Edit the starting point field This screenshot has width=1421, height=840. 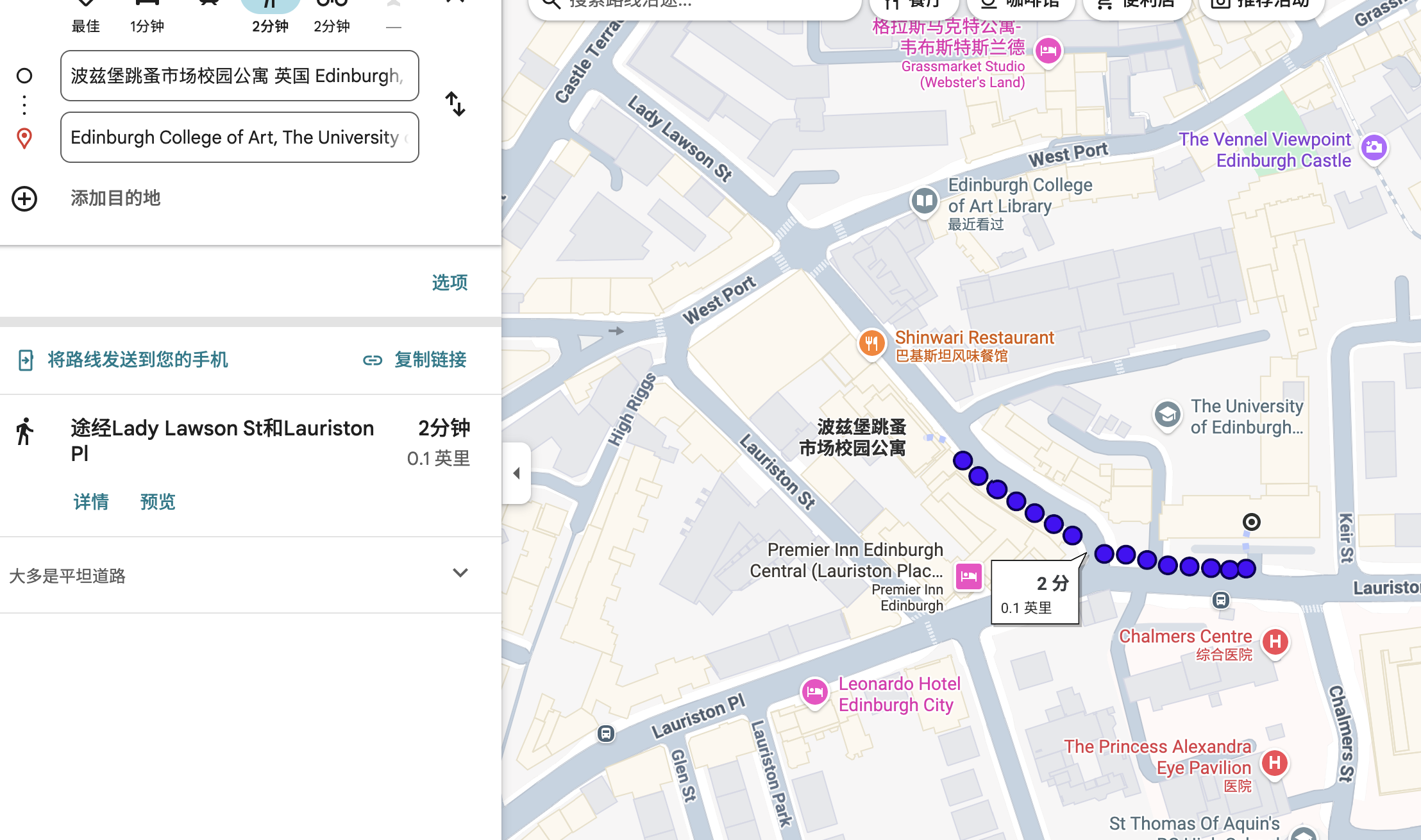click(239, 76)
